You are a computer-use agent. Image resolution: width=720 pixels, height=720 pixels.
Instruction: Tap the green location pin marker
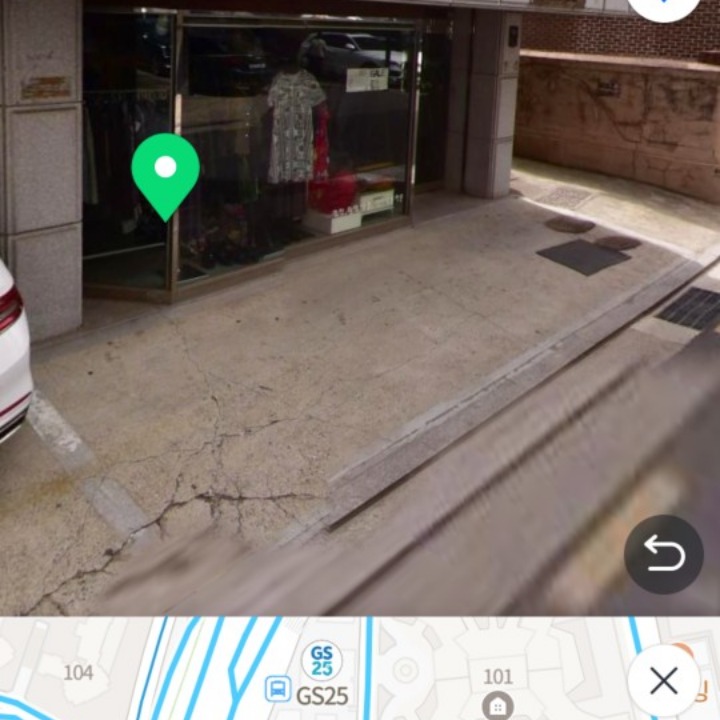[x=165, y=171]
